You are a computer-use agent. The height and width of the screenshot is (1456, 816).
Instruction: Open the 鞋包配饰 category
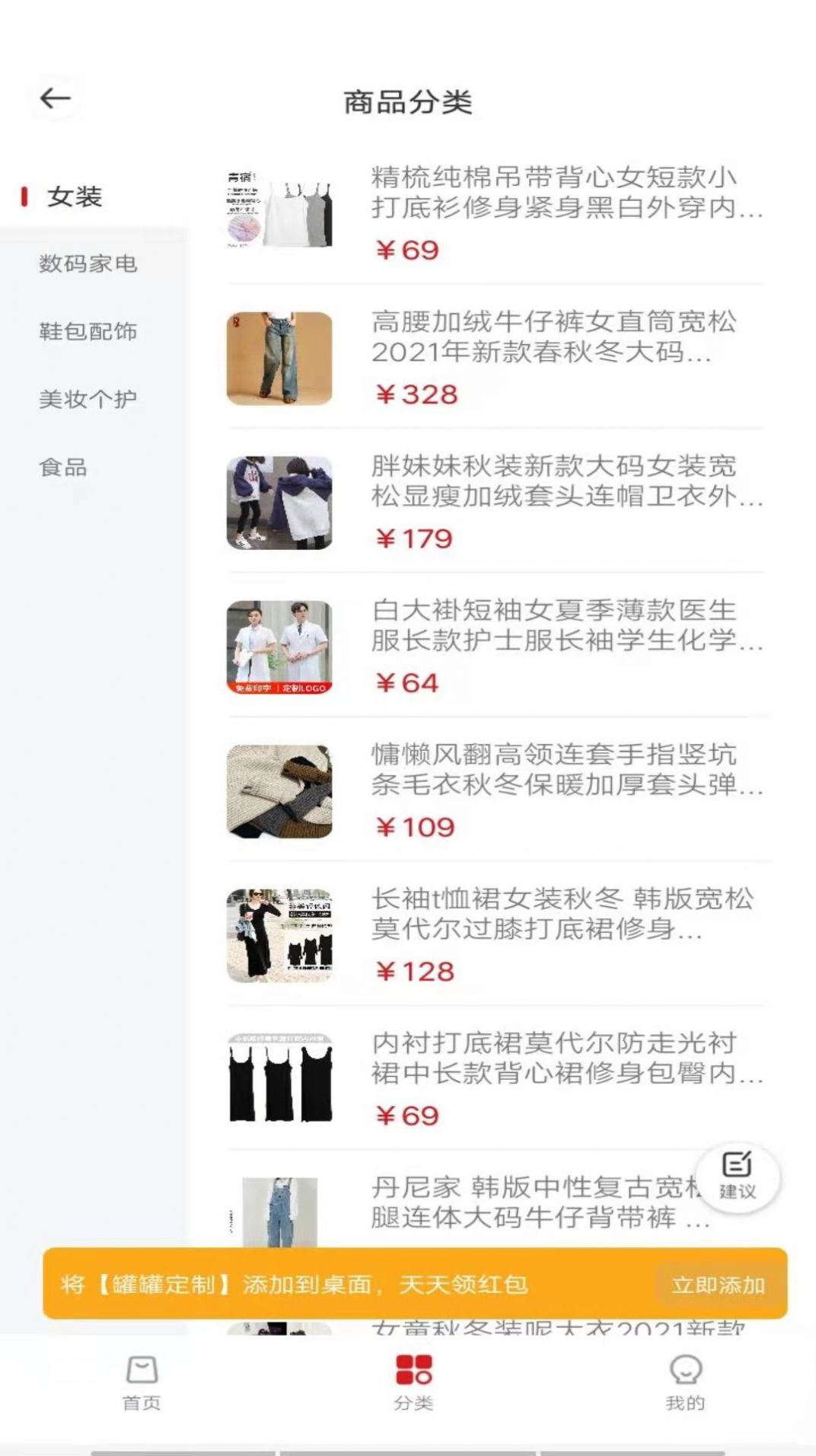click(x=88, y=331)
